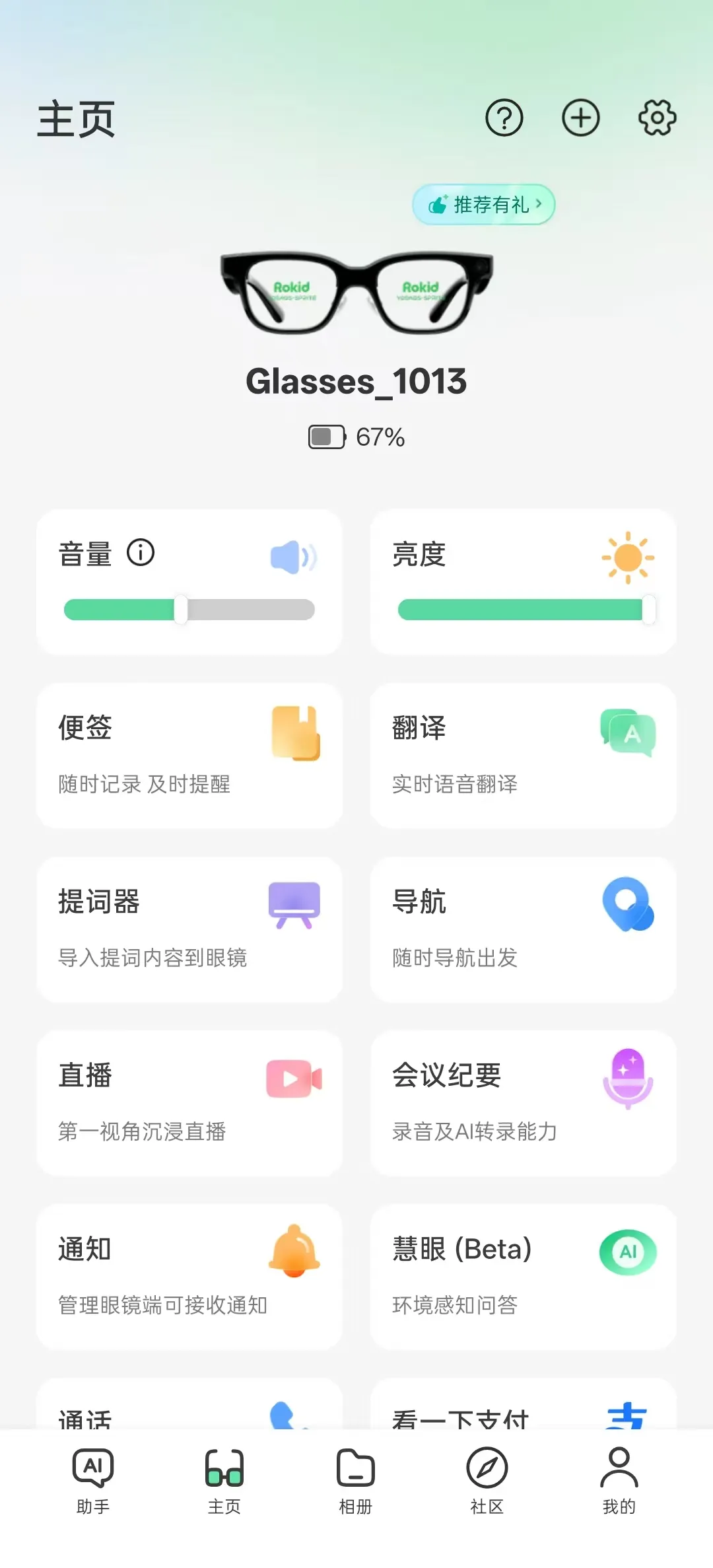This screenshot has width=713, height=1568.
Task: Open 会议纪要 meeting notes
Action: coord(523,1103)
